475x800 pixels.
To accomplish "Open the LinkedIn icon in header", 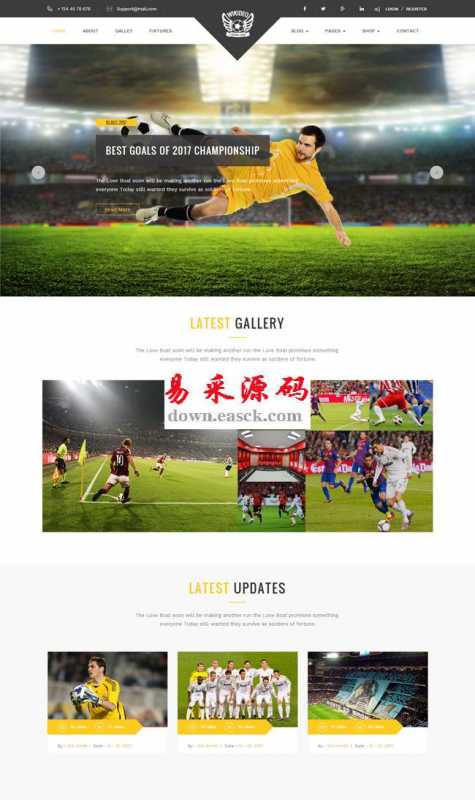I will click(361, 9).
